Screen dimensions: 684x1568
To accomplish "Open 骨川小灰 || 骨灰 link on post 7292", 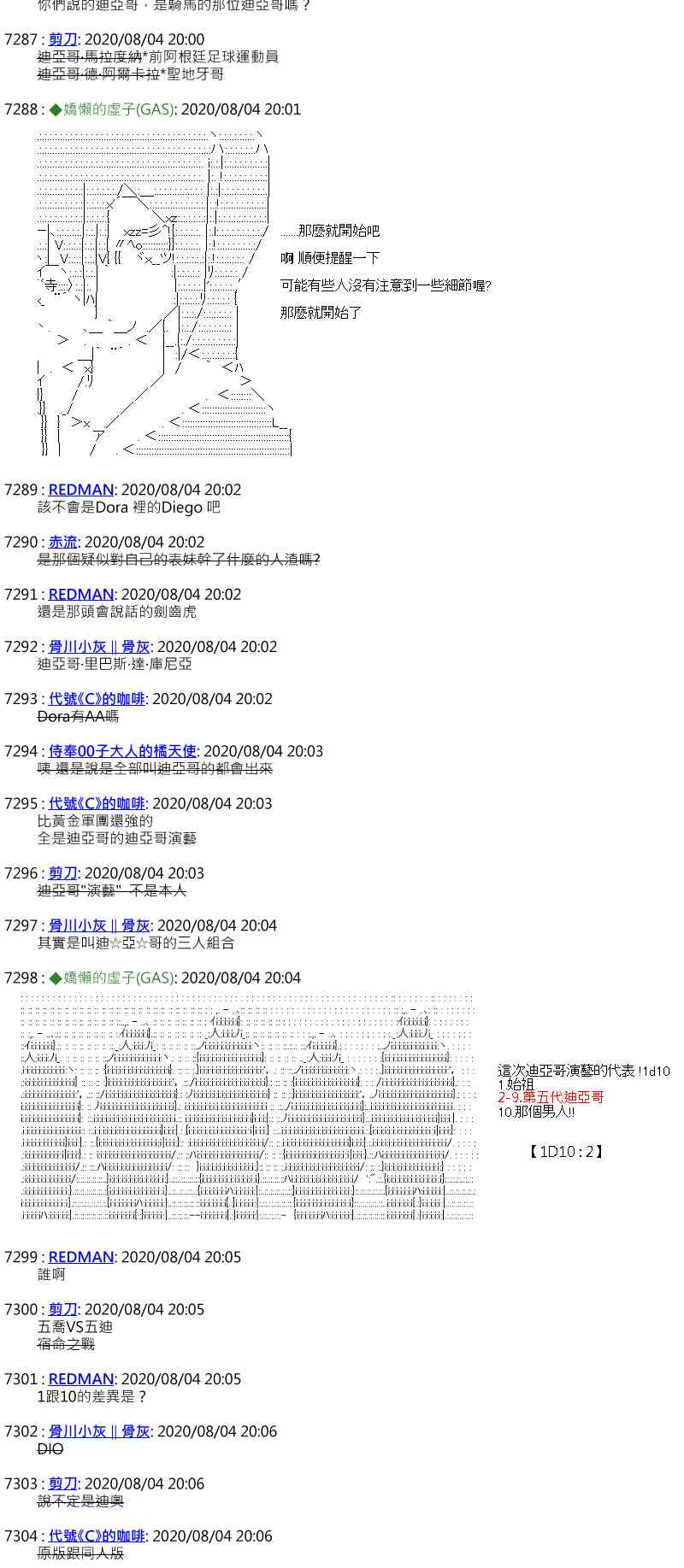I will (99, 647).
